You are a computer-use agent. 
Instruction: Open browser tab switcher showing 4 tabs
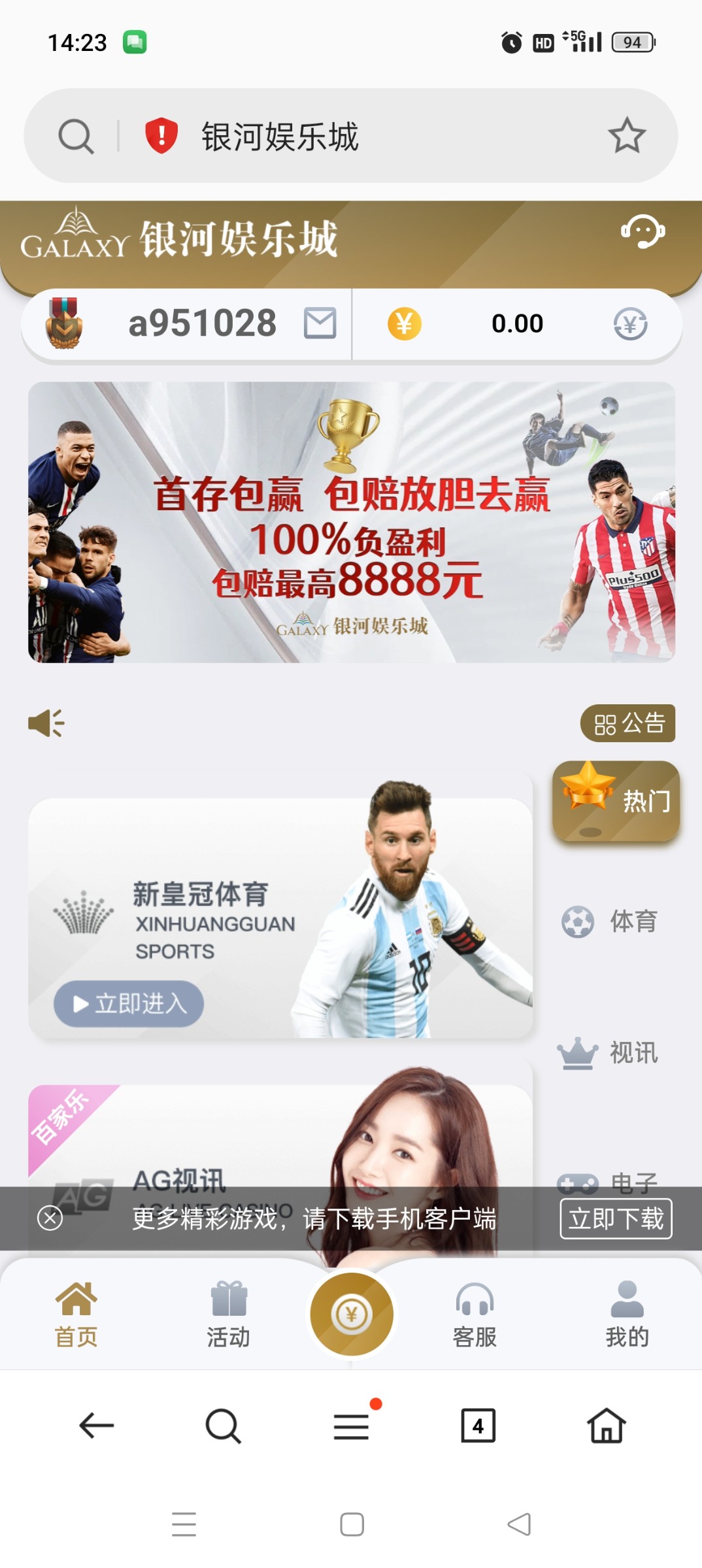click(x=478, y=1426)
